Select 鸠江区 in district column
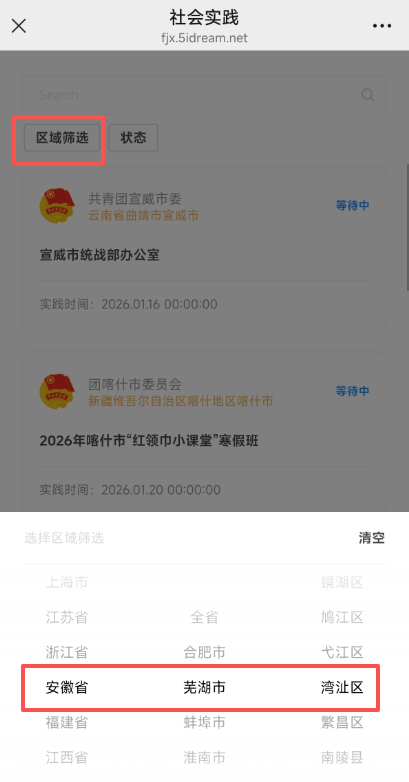This screenshot has width=409, height=782. (342, 617)
